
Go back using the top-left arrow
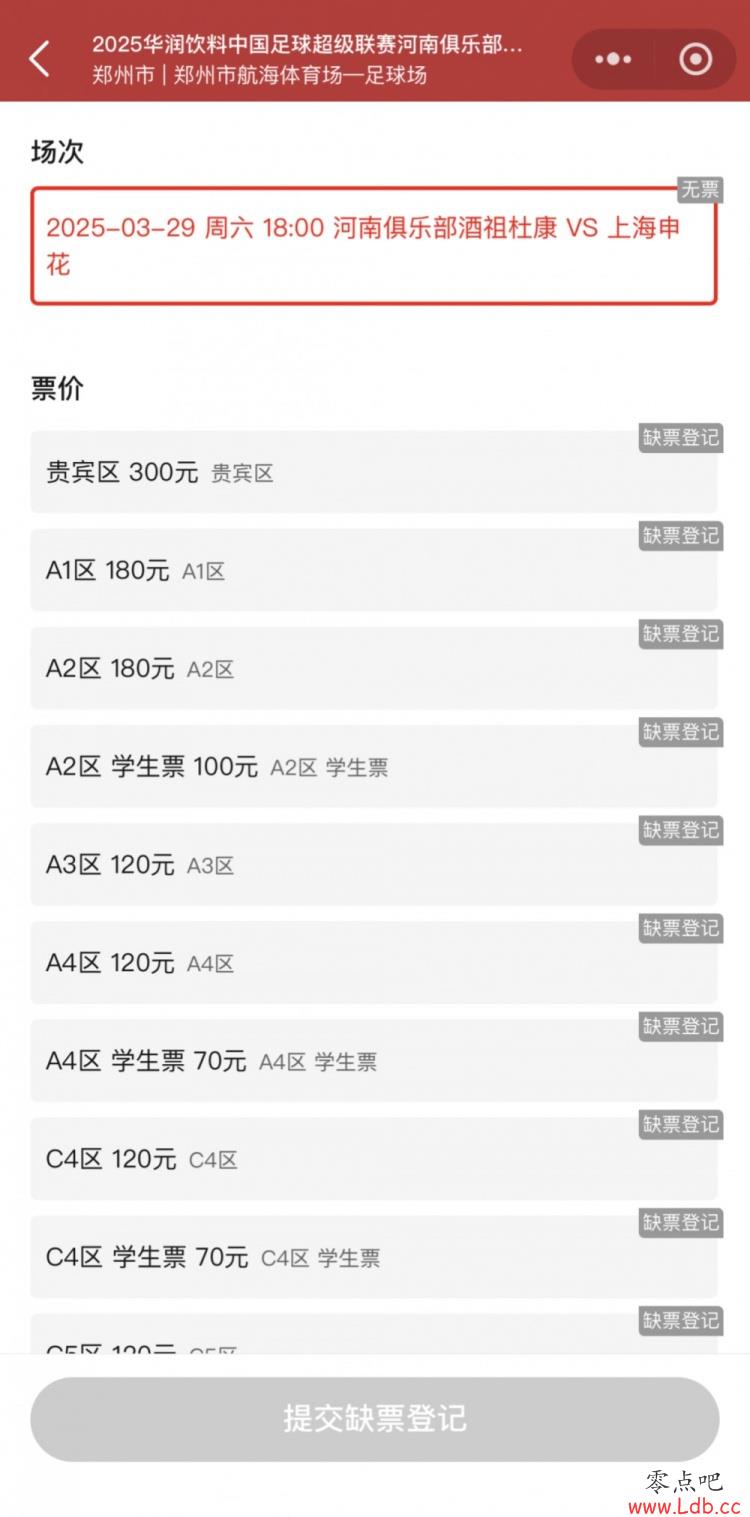click(x=39, y=59)
